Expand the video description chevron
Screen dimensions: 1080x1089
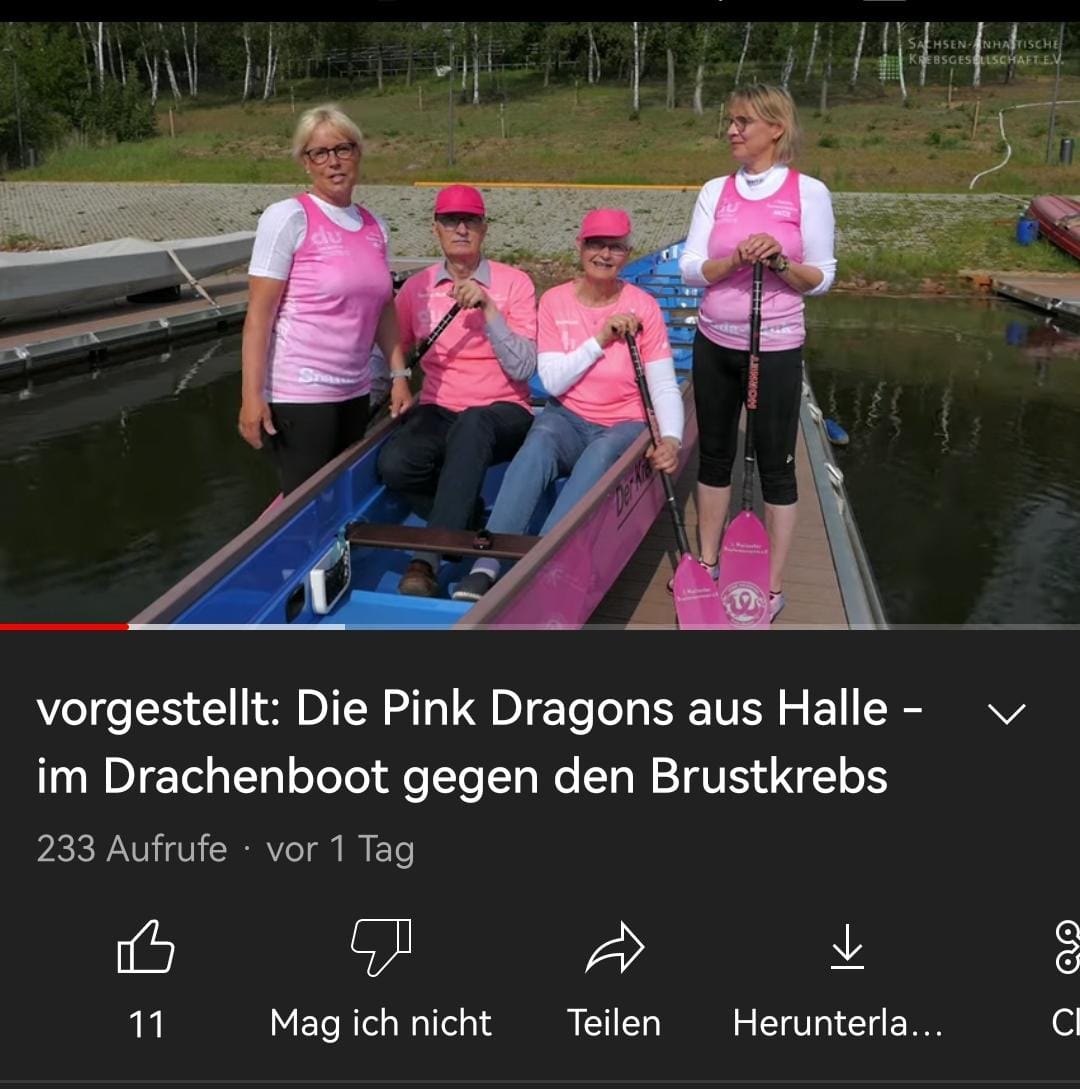coord(1006,713)
